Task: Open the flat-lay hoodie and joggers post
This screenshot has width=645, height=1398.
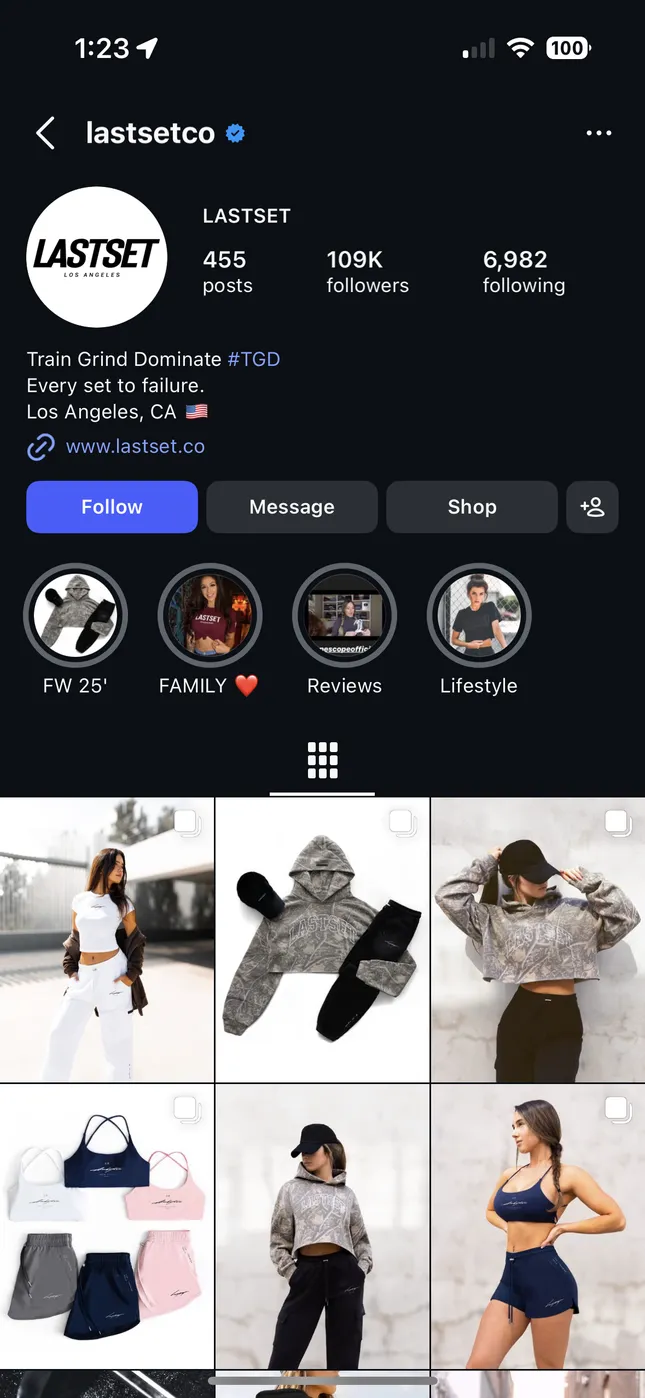Action: click(x=322, y=940)
